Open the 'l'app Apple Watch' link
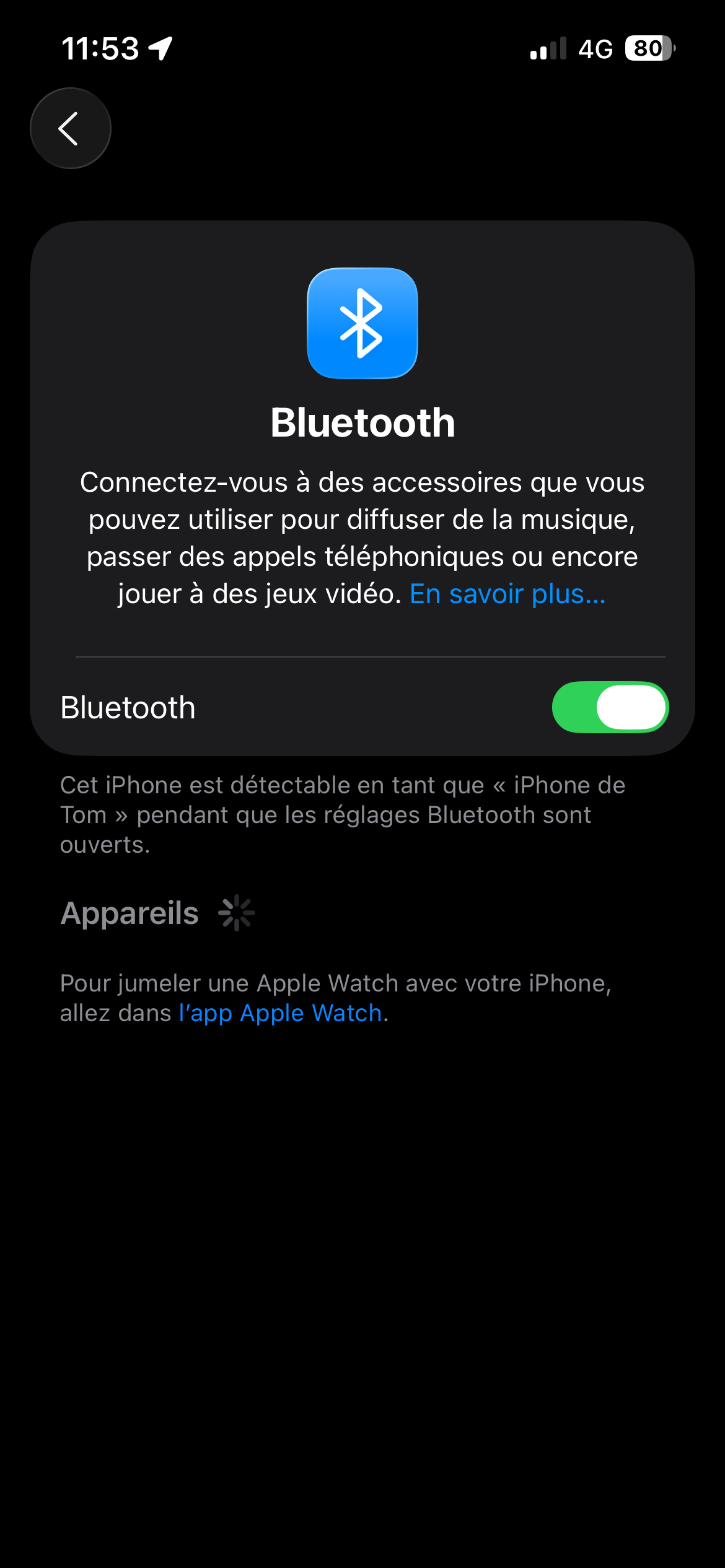The image size is (725, 1568). 280,1013
